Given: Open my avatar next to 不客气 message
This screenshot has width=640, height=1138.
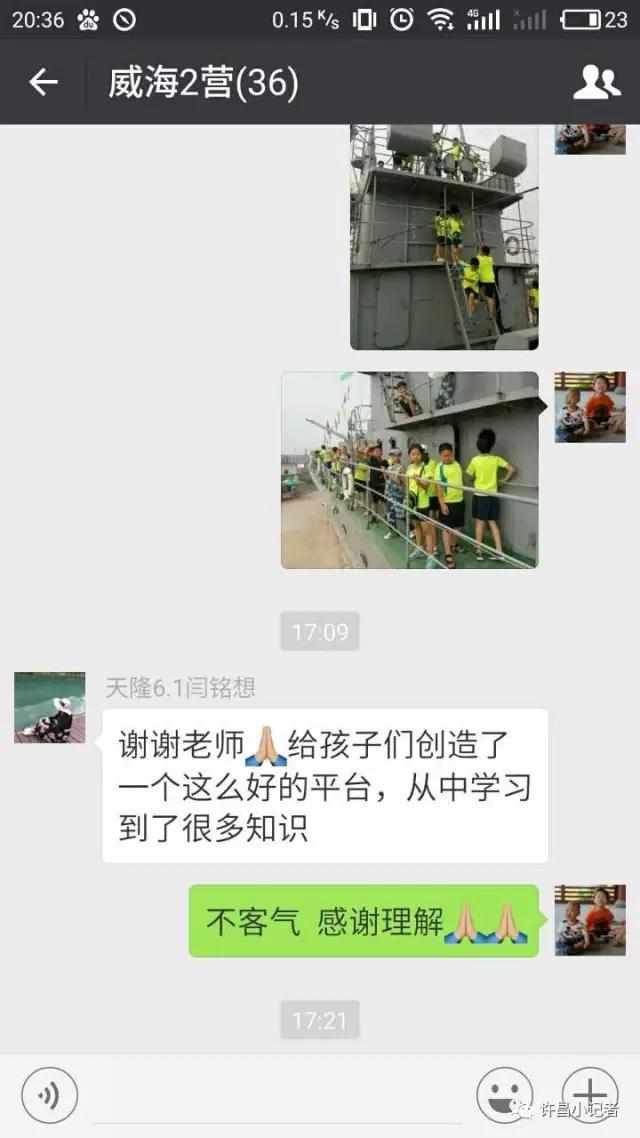Looking at the screenshot, I should pyautogui.click(x=590, y=920).
